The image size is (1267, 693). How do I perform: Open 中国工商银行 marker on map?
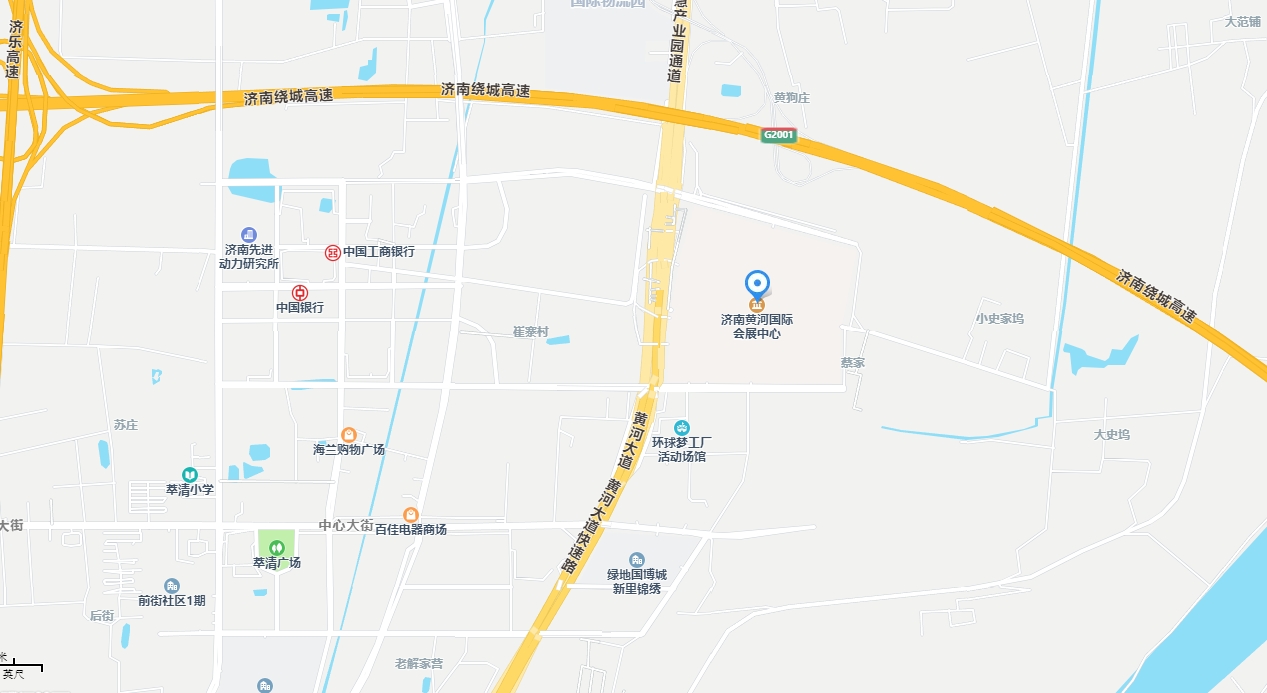pos(332,252)
